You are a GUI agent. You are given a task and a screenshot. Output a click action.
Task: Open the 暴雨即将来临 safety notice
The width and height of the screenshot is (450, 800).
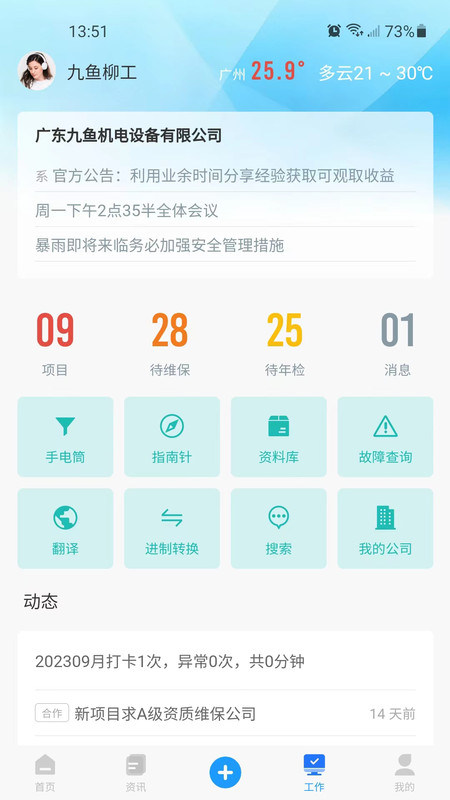point(225,245)
